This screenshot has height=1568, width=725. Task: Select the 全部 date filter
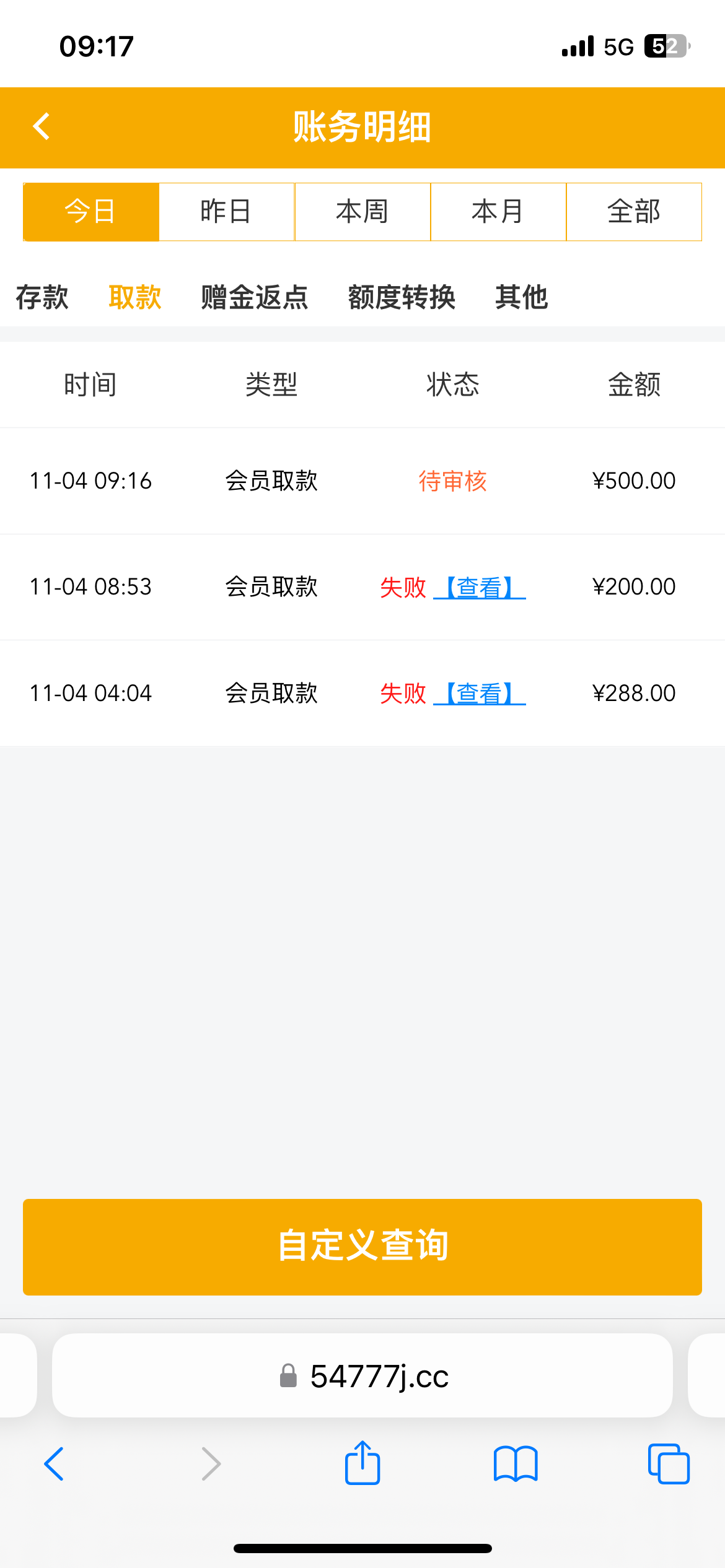(634, 211)
